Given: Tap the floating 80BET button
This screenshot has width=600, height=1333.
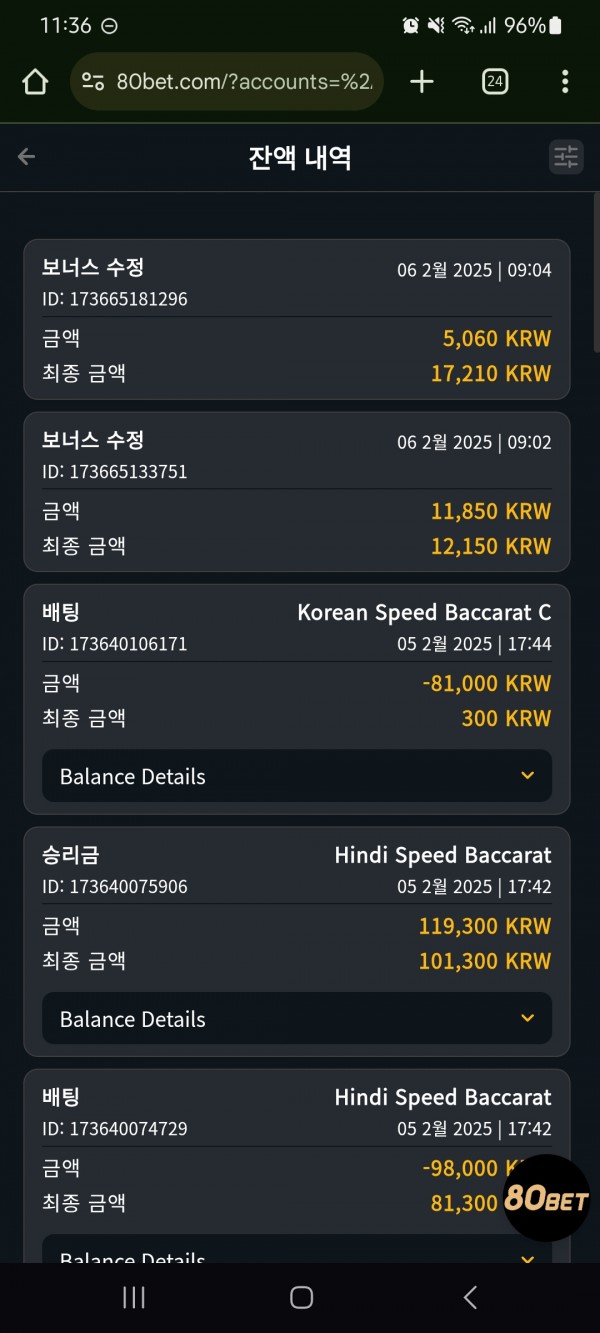Looking at the screenshot, I should (546, 1198).
